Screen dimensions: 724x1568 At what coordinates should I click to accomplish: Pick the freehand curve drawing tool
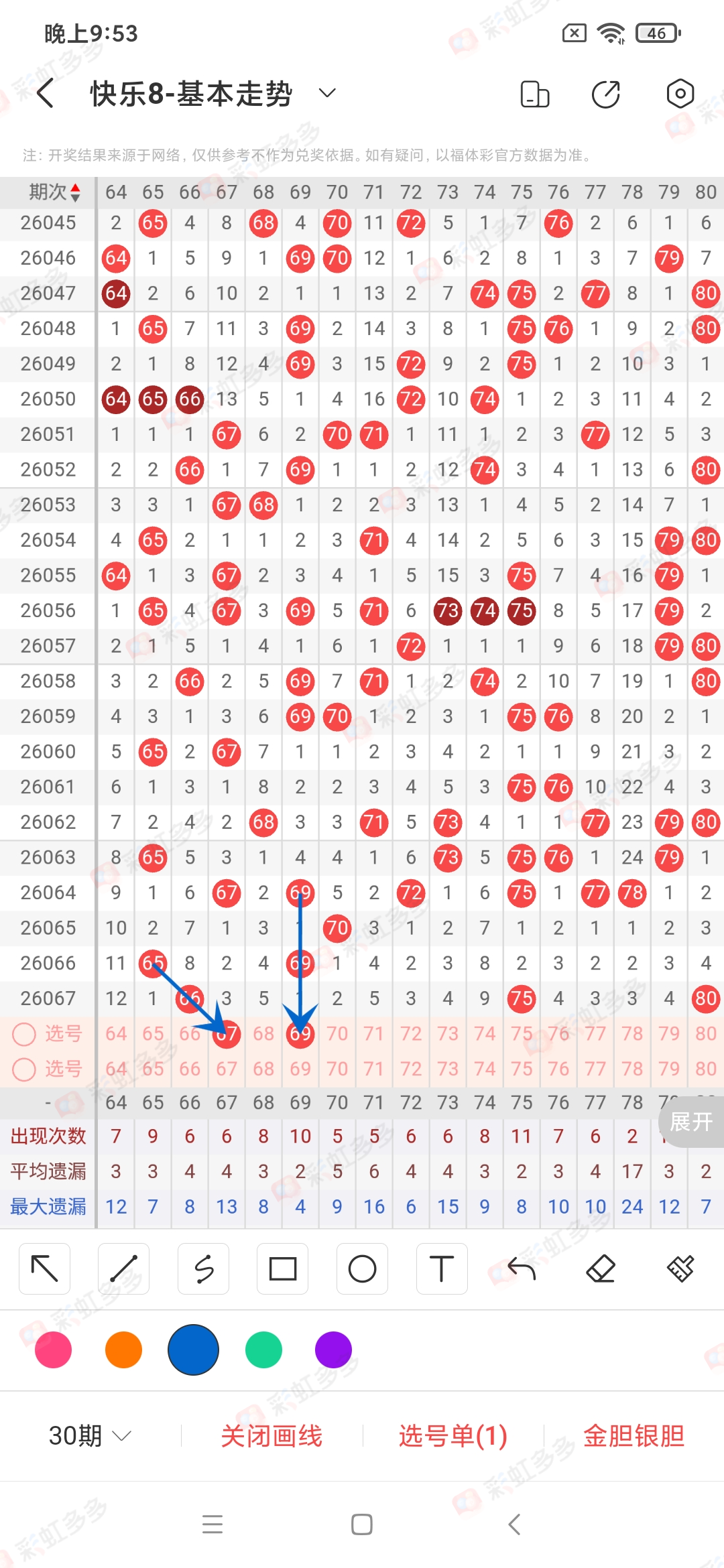[204, 1268]
